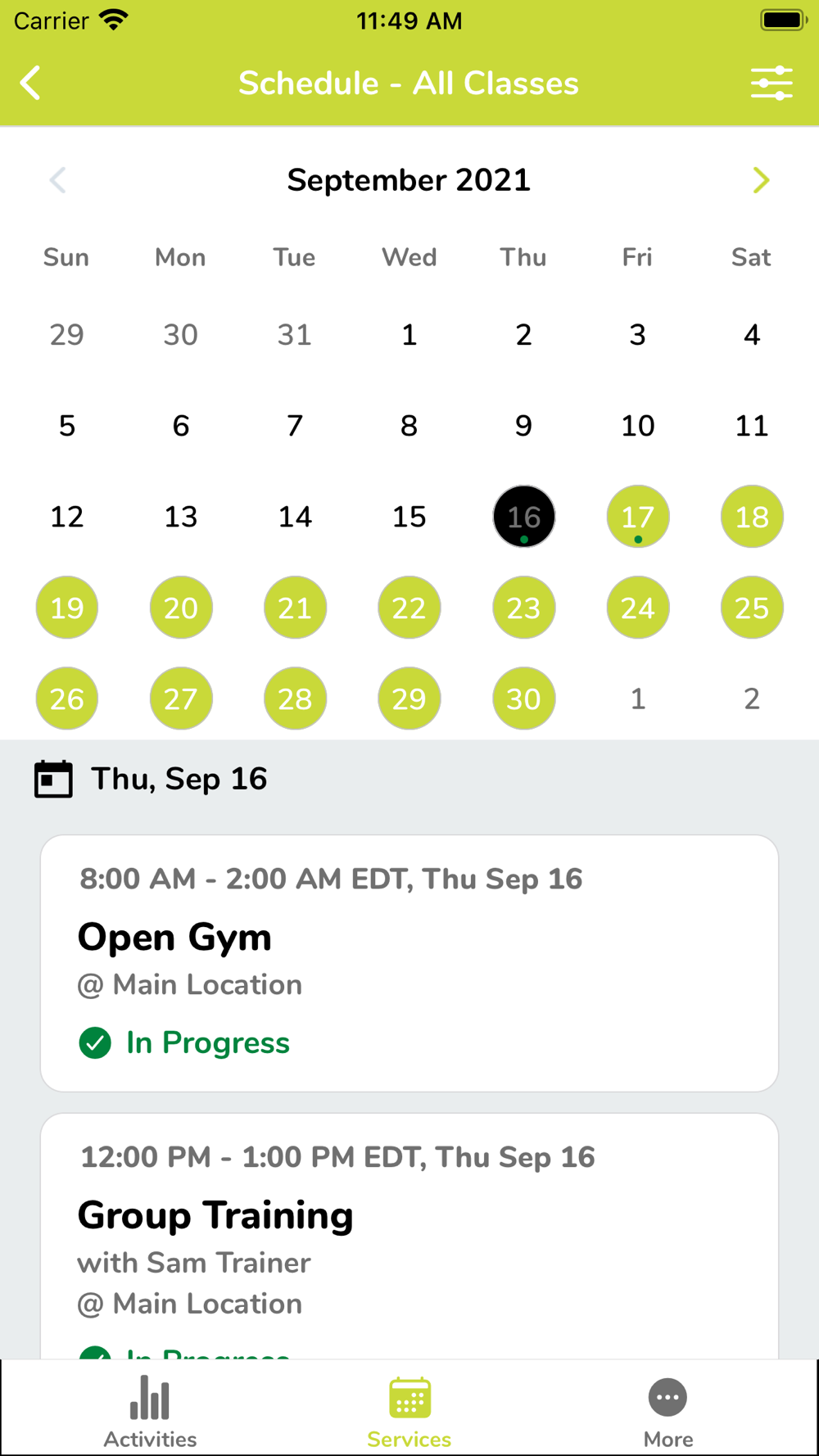Go to the next month
819x1456 pixels.
pos(761,180)
